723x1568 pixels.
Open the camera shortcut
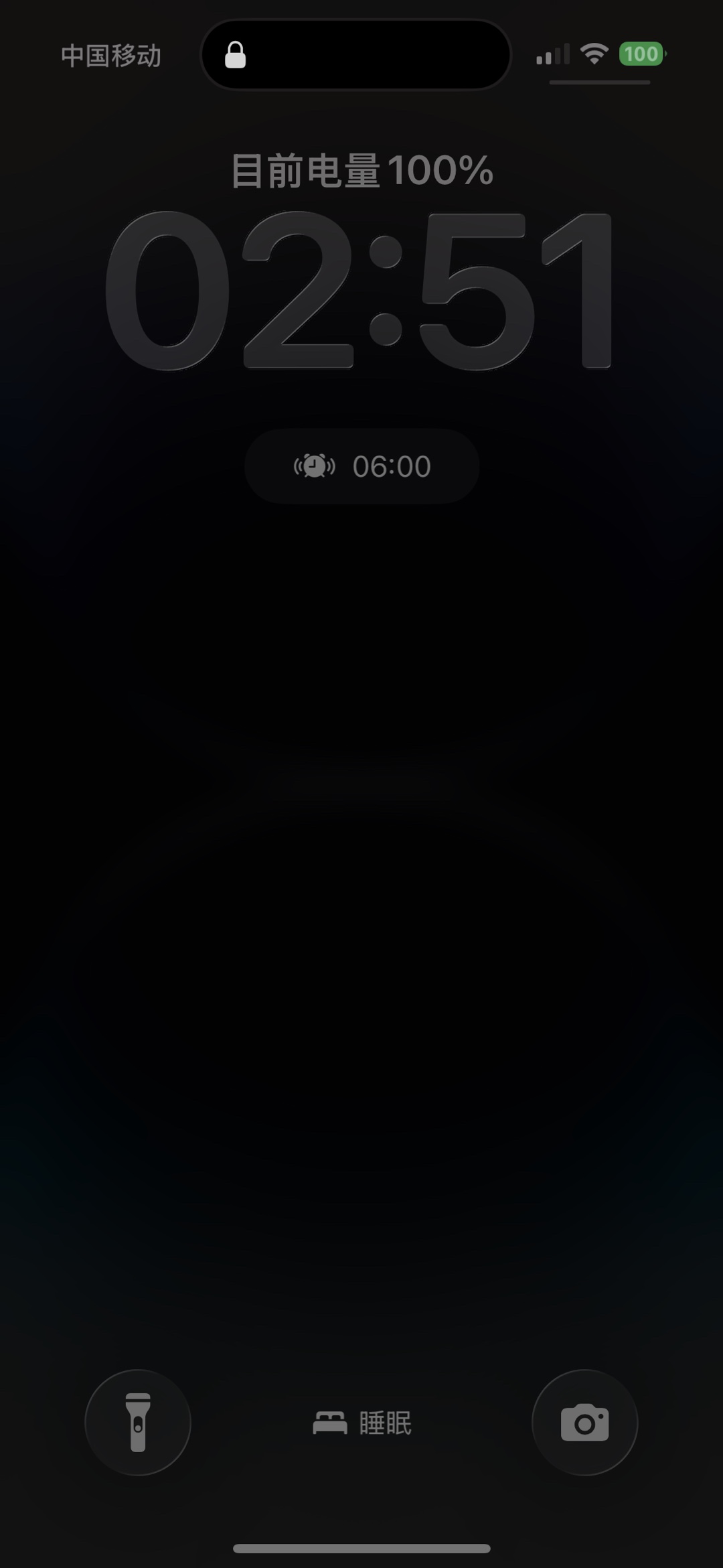[x=584, y=1422]
